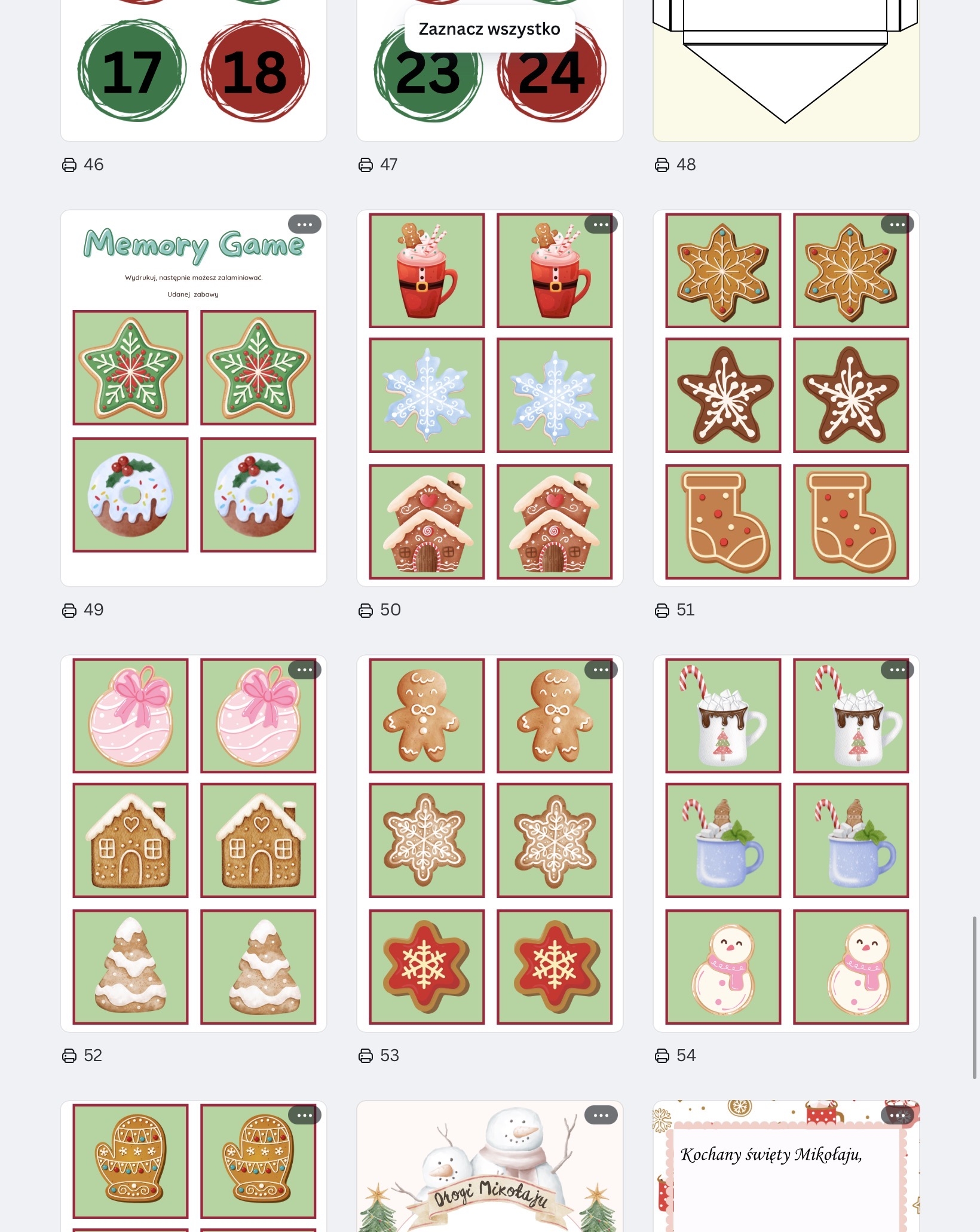Open the more options menu on page 50
The height and width of the screenshot is (1232, 980).
(601, 224)
